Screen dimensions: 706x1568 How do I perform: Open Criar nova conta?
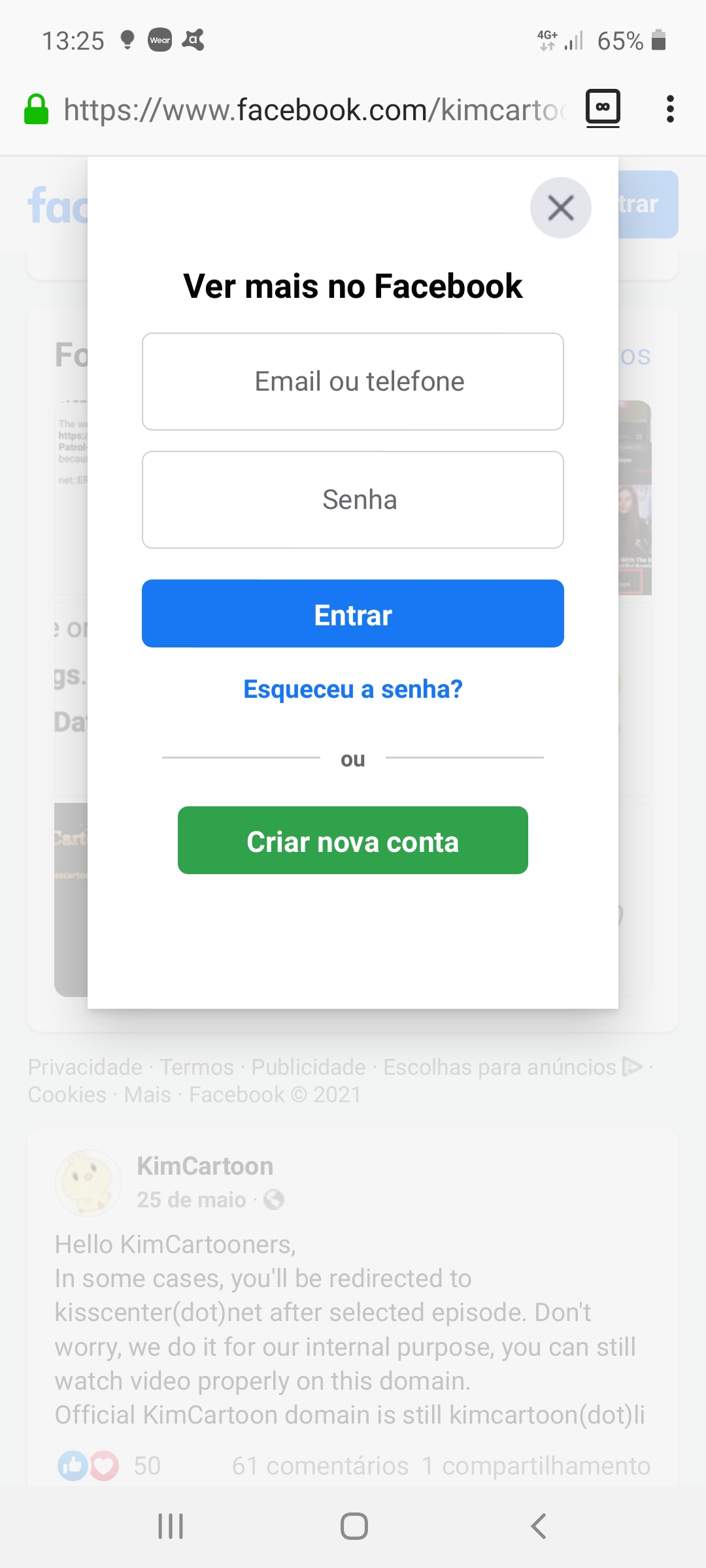tap(352, 841)
